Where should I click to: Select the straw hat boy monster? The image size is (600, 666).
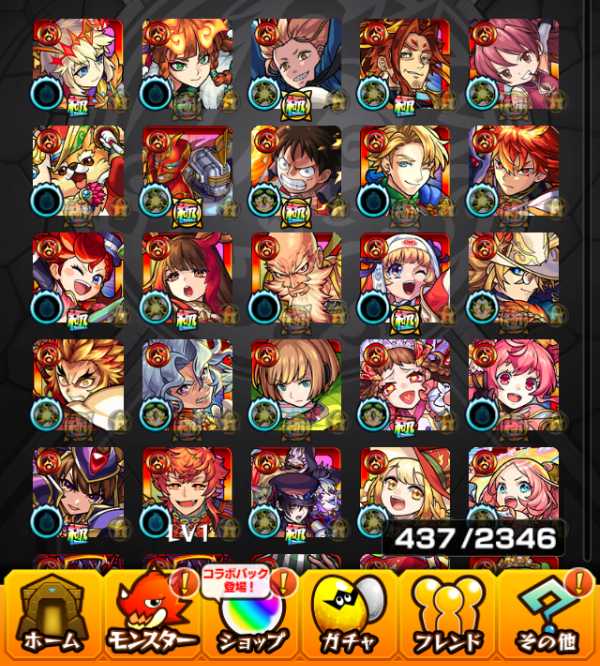coord(296,171)
